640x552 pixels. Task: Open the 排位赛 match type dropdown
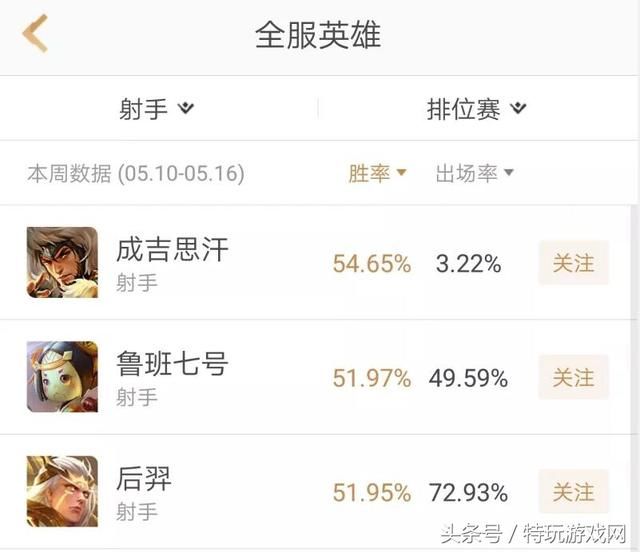point(476,108)
